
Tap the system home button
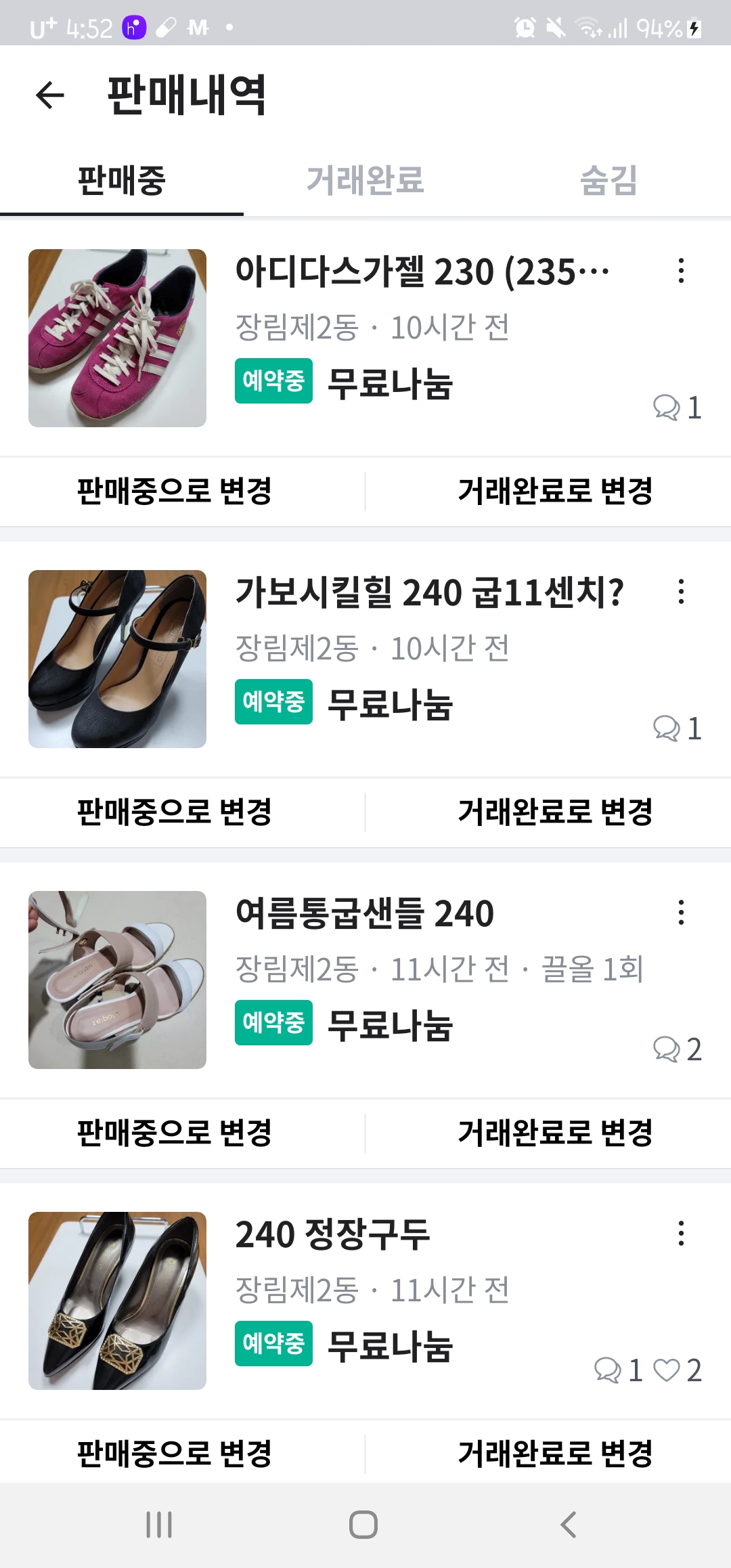coord(363,1525)
